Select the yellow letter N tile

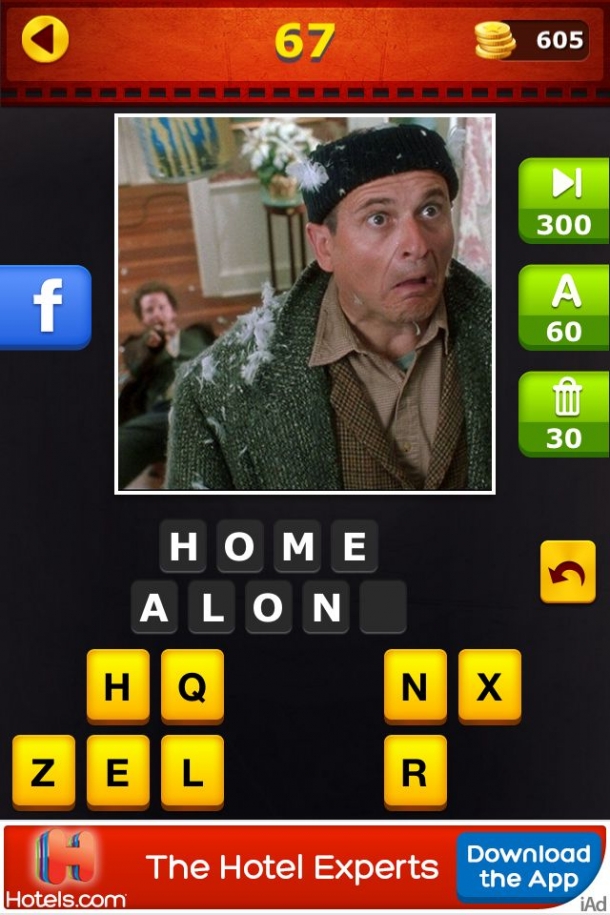coord(415,686)
